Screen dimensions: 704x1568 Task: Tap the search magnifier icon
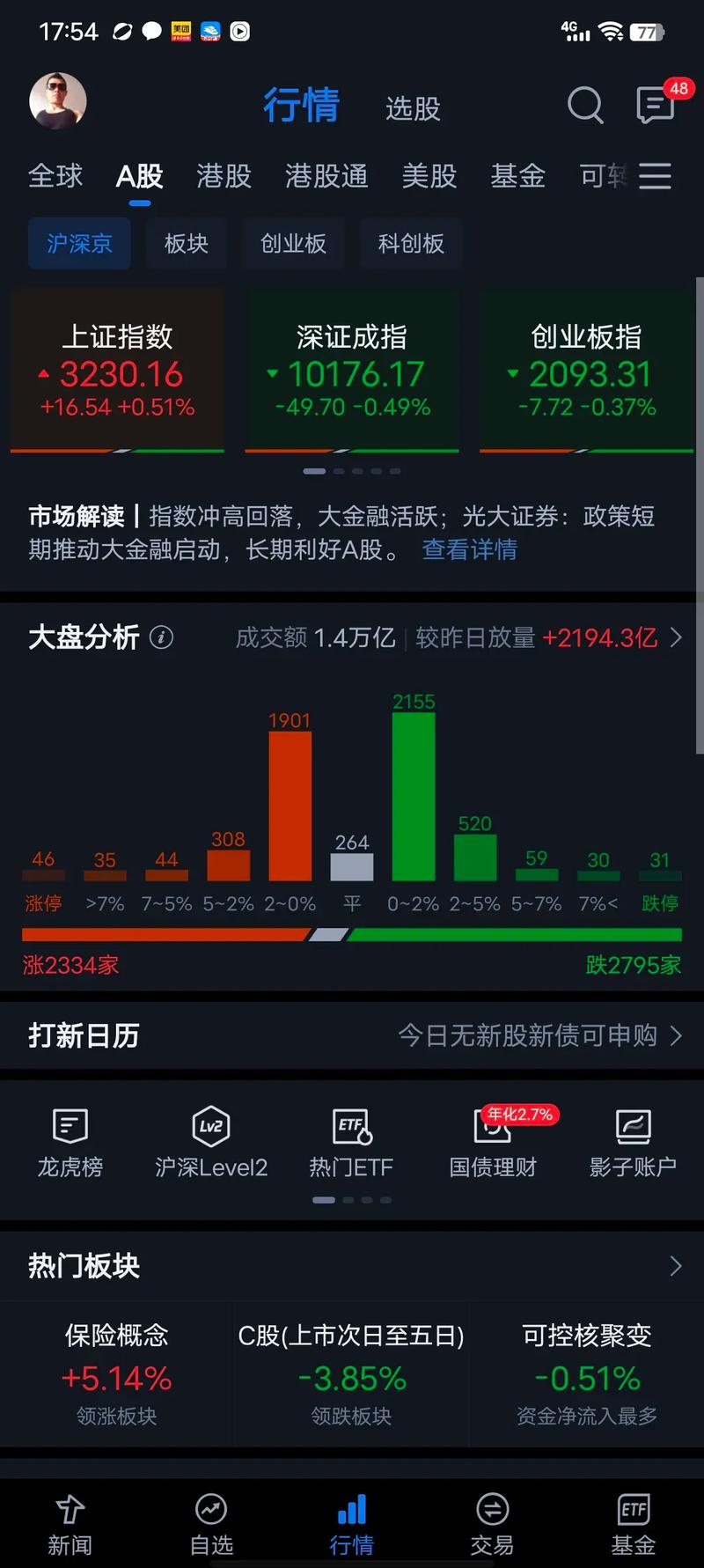[x=584, y=106]
